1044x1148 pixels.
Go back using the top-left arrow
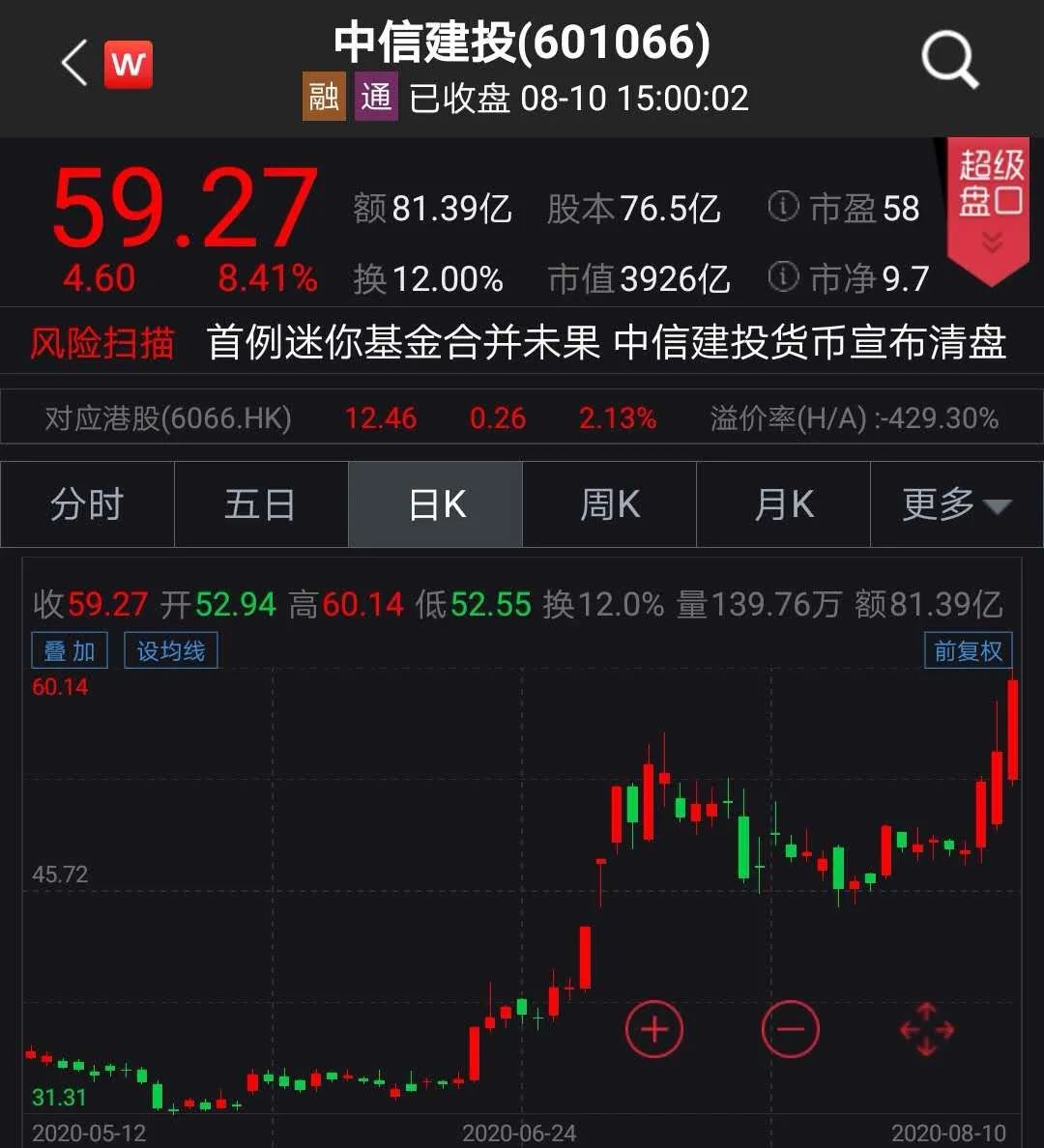point(74,65)
